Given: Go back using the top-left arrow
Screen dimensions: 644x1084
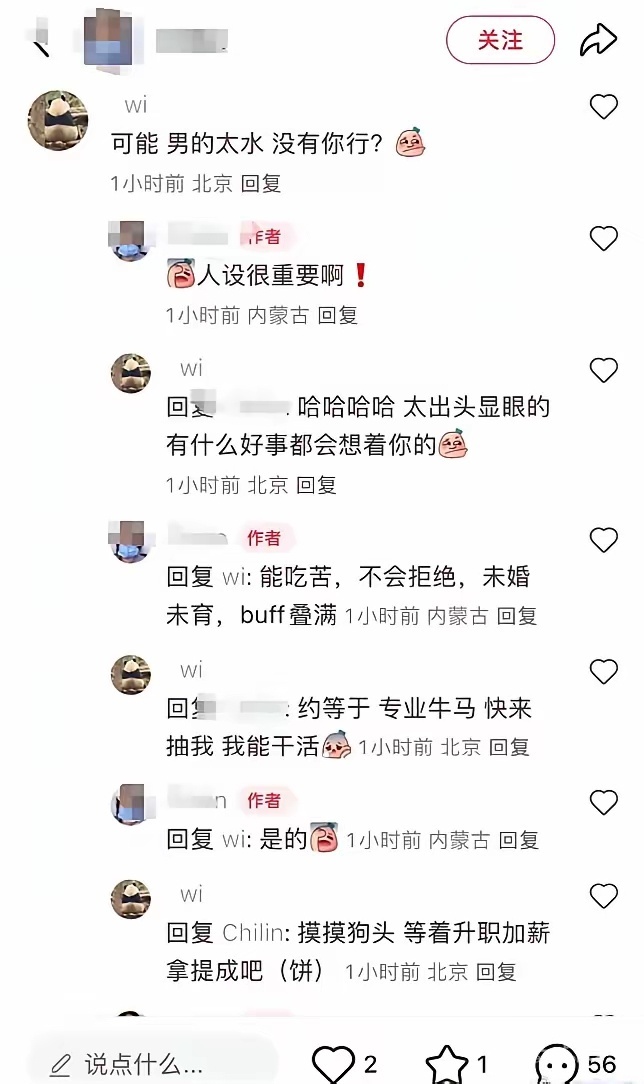Looking at the screenshot, I should [x=40, y=44].
